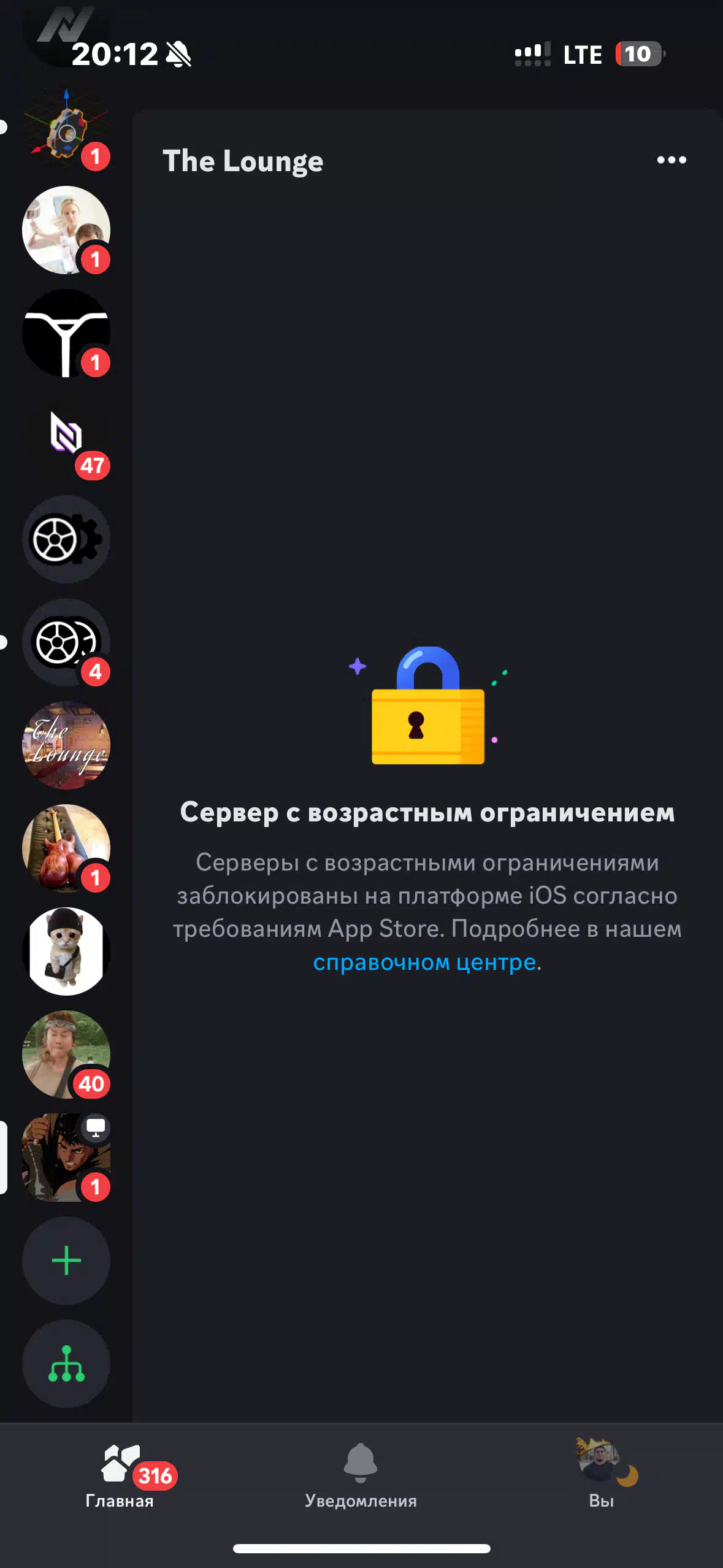Viewport: 723px width, 1568px height.
Task: Open the server with 47 unread badge
Action: click(66, 436)
